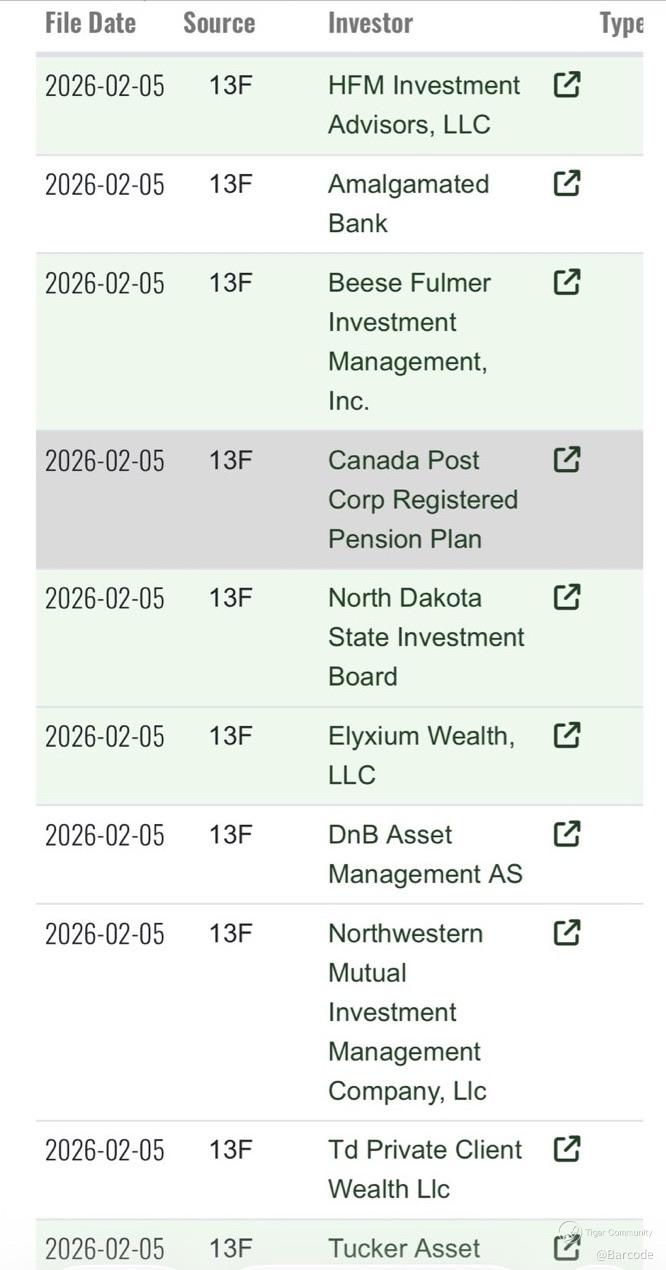Open Canada Post Corp Pension Plan external link
The image size is (666, 1270).
(567, 459)
